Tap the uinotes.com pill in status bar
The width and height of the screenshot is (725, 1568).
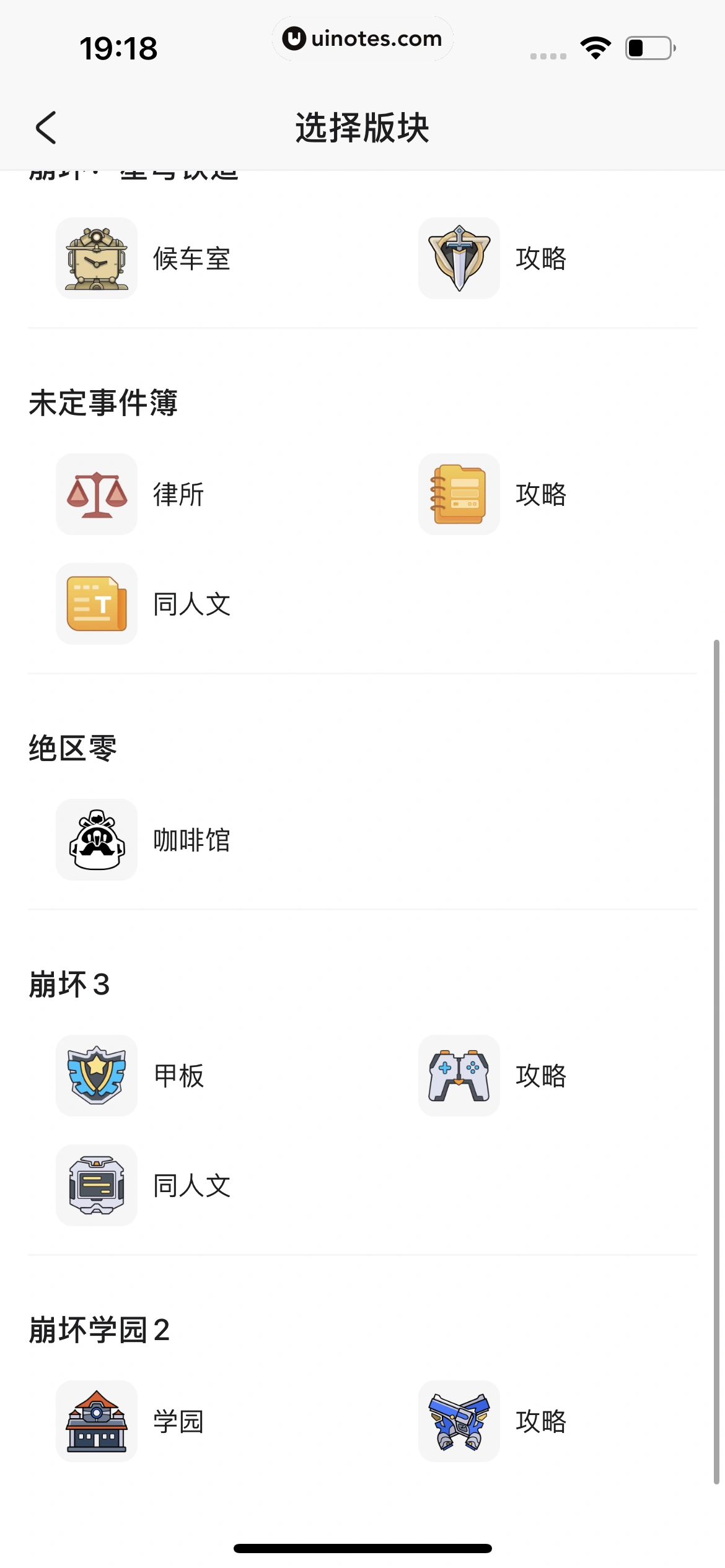(x=362, y=38)
